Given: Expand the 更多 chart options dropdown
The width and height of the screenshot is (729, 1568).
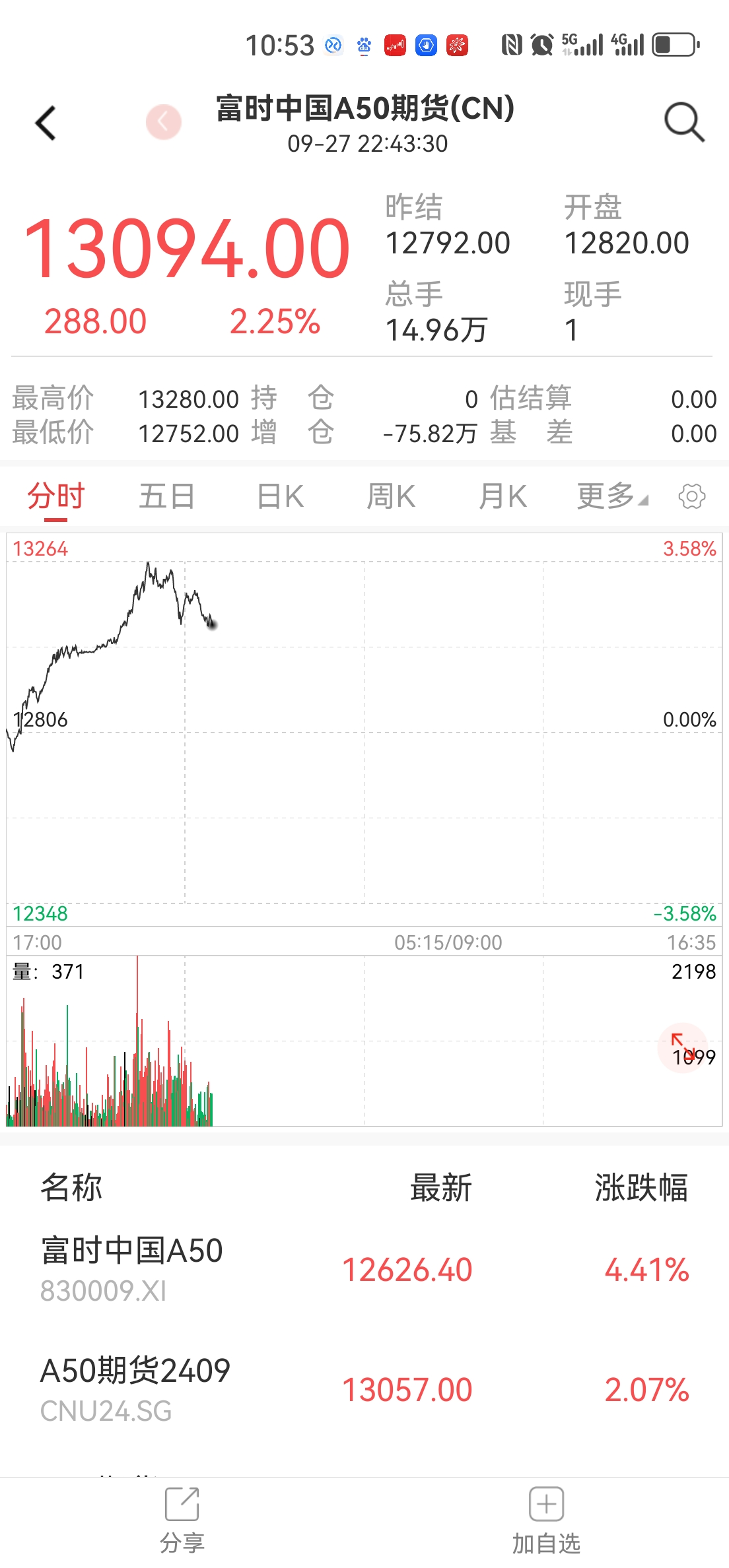Looking at the screenshot, I should click(x=611, y=496).
